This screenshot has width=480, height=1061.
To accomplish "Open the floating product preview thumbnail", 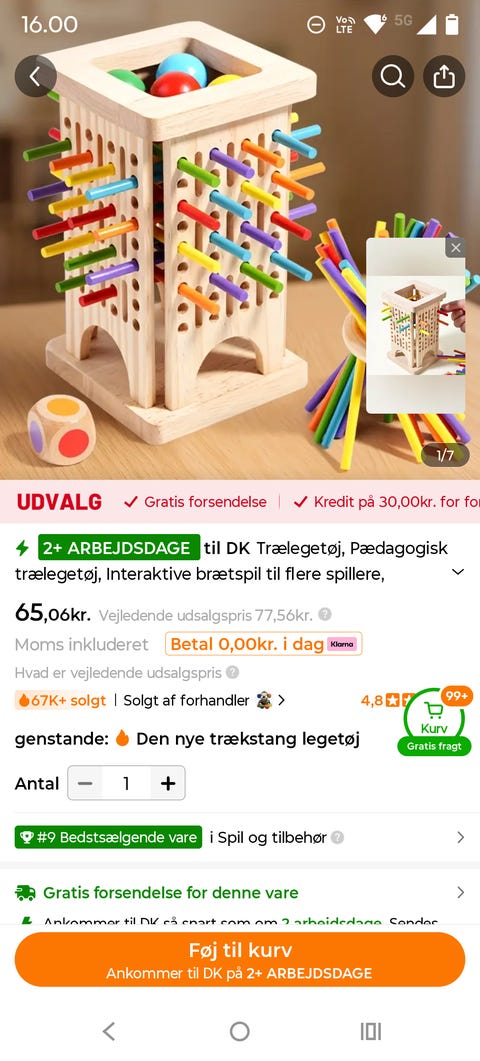I will coord(416,325).
